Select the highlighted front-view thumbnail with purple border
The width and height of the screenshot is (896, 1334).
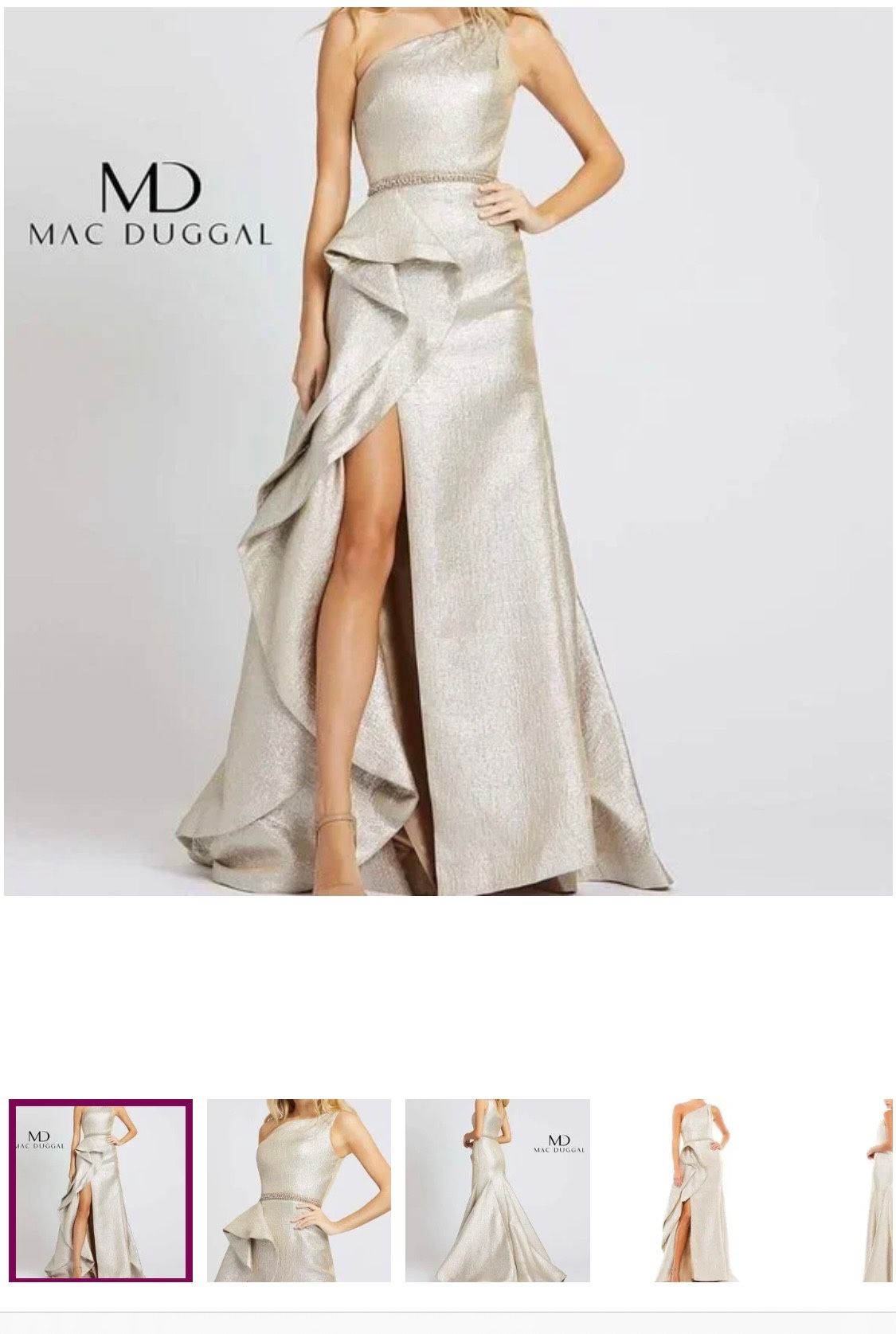100,1191
